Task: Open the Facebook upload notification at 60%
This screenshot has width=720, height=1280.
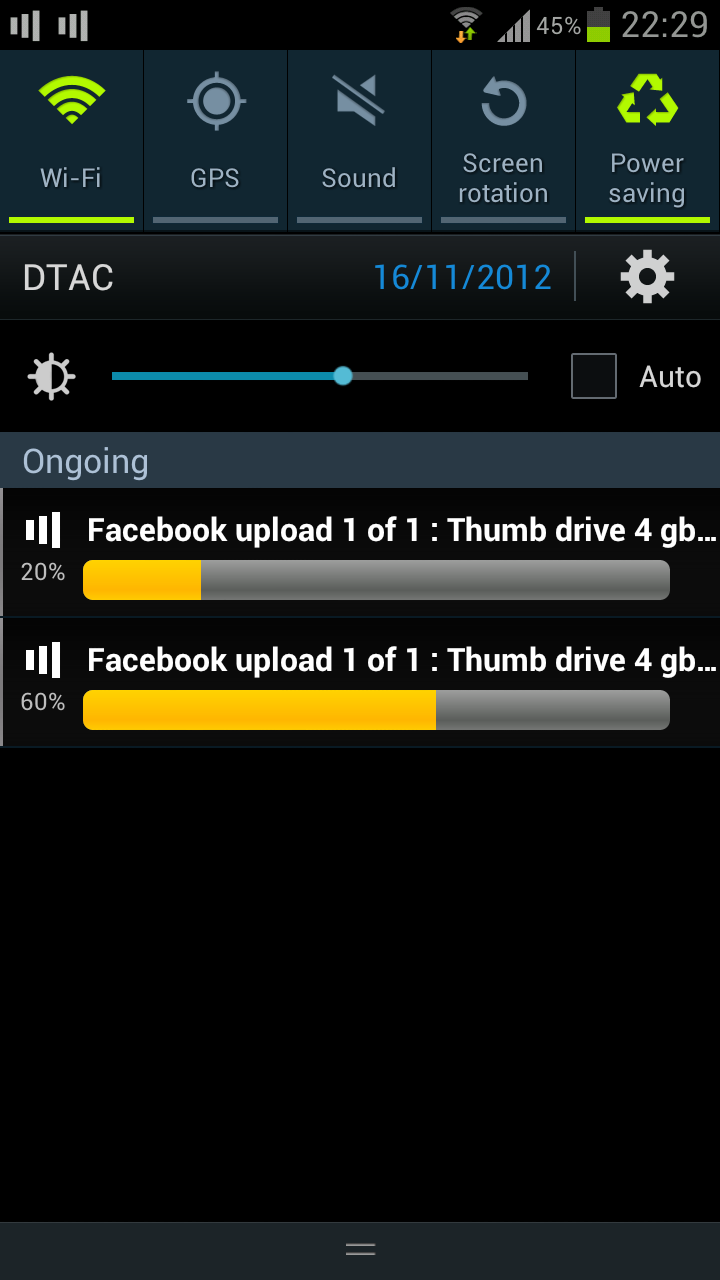Action: point(360,683)
